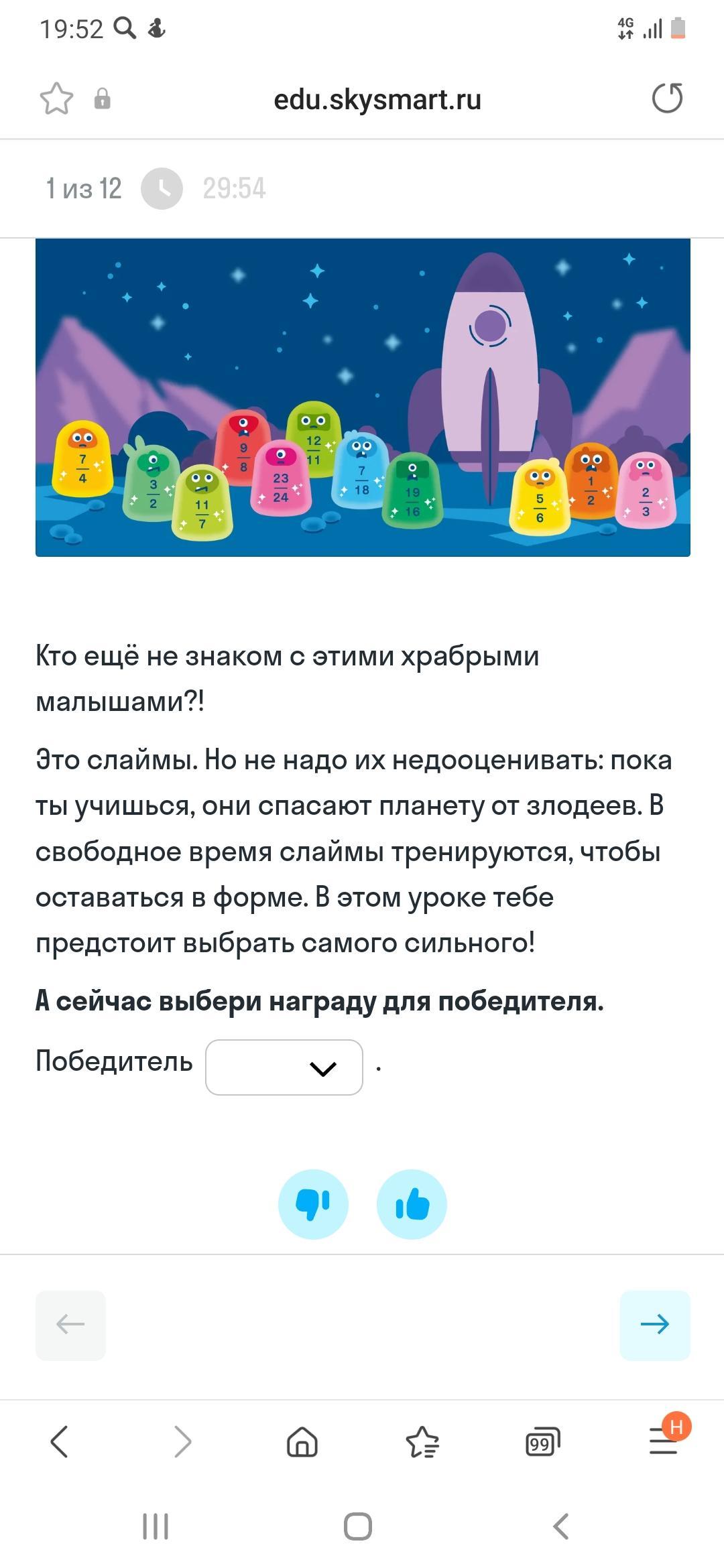Go to the next task with right arrow
This screenshot has height=1568, width=724.
coord(654,1325)
